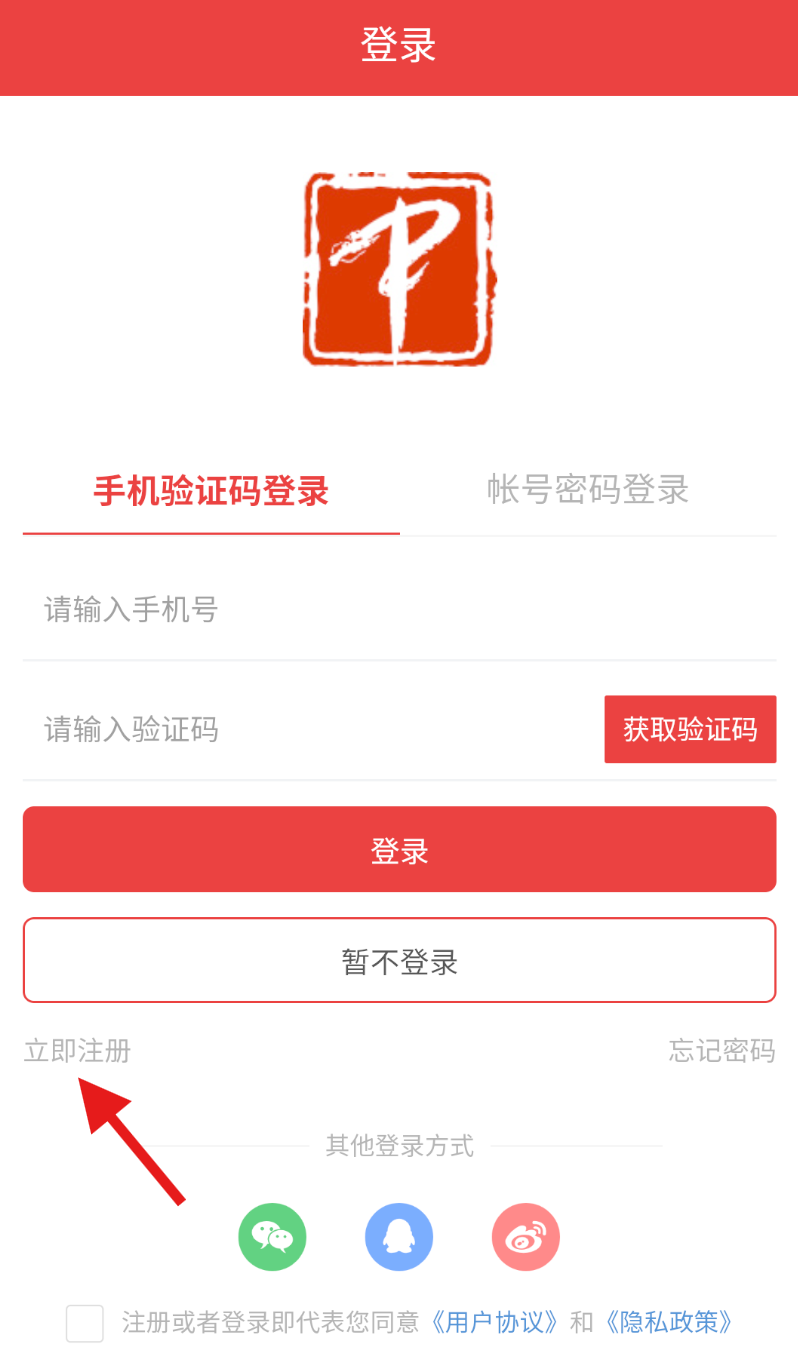Open the 《用户协议》 link
Viewport: 798px width, 1372px height.
pos(494,1323)
